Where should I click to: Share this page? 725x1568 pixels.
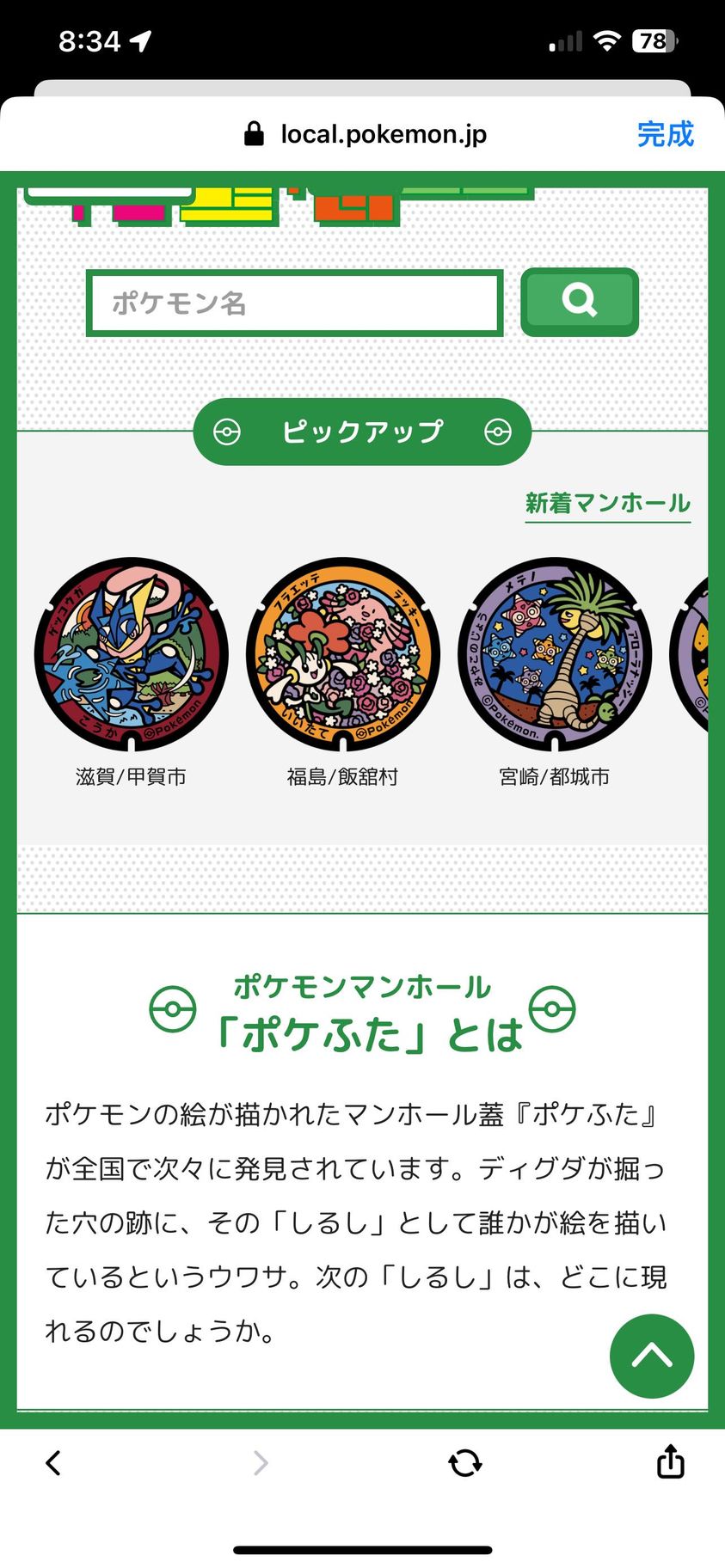pyautogui.click(x=670, y=1461)
